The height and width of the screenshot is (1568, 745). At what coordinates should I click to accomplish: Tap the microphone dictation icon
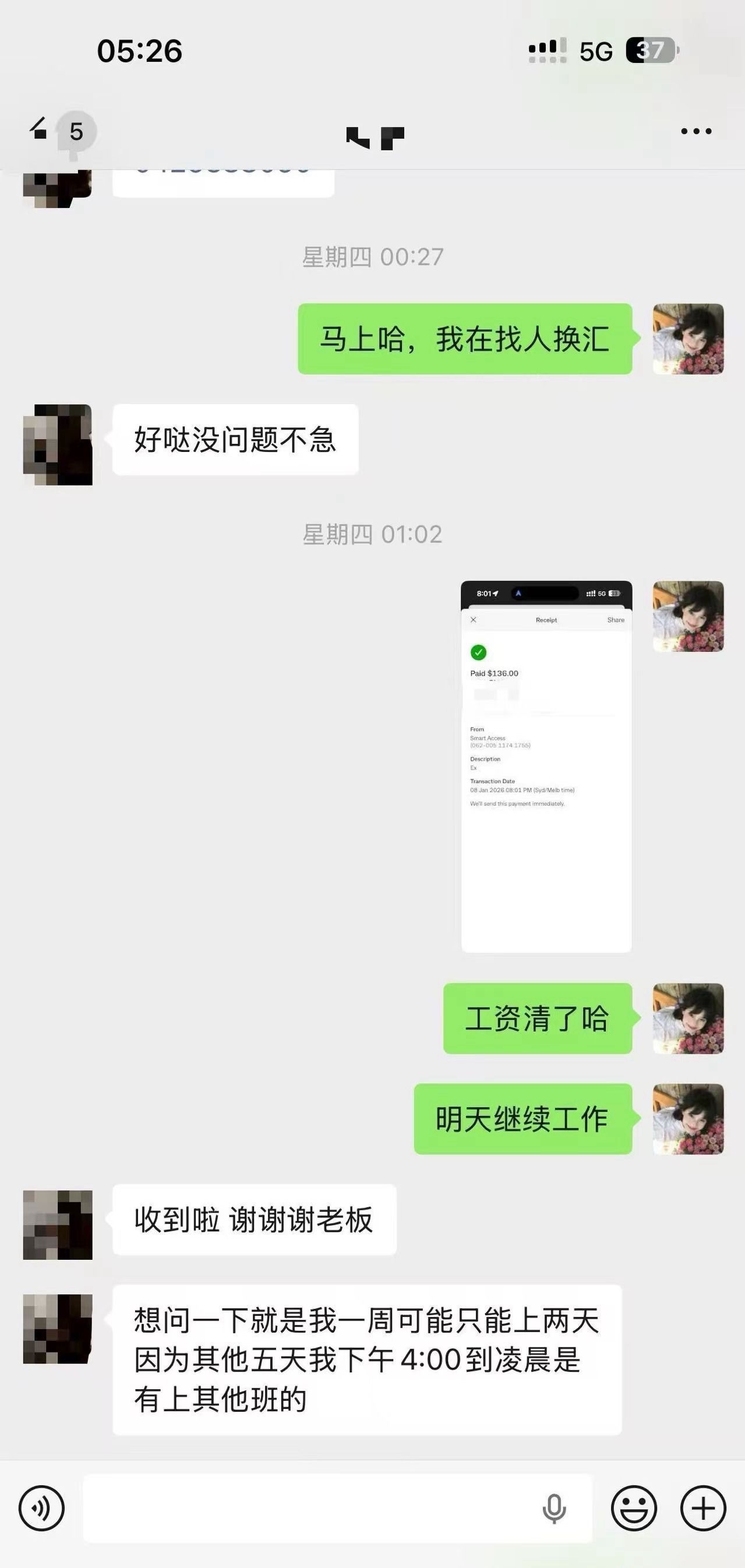(x=554, y=1509)
